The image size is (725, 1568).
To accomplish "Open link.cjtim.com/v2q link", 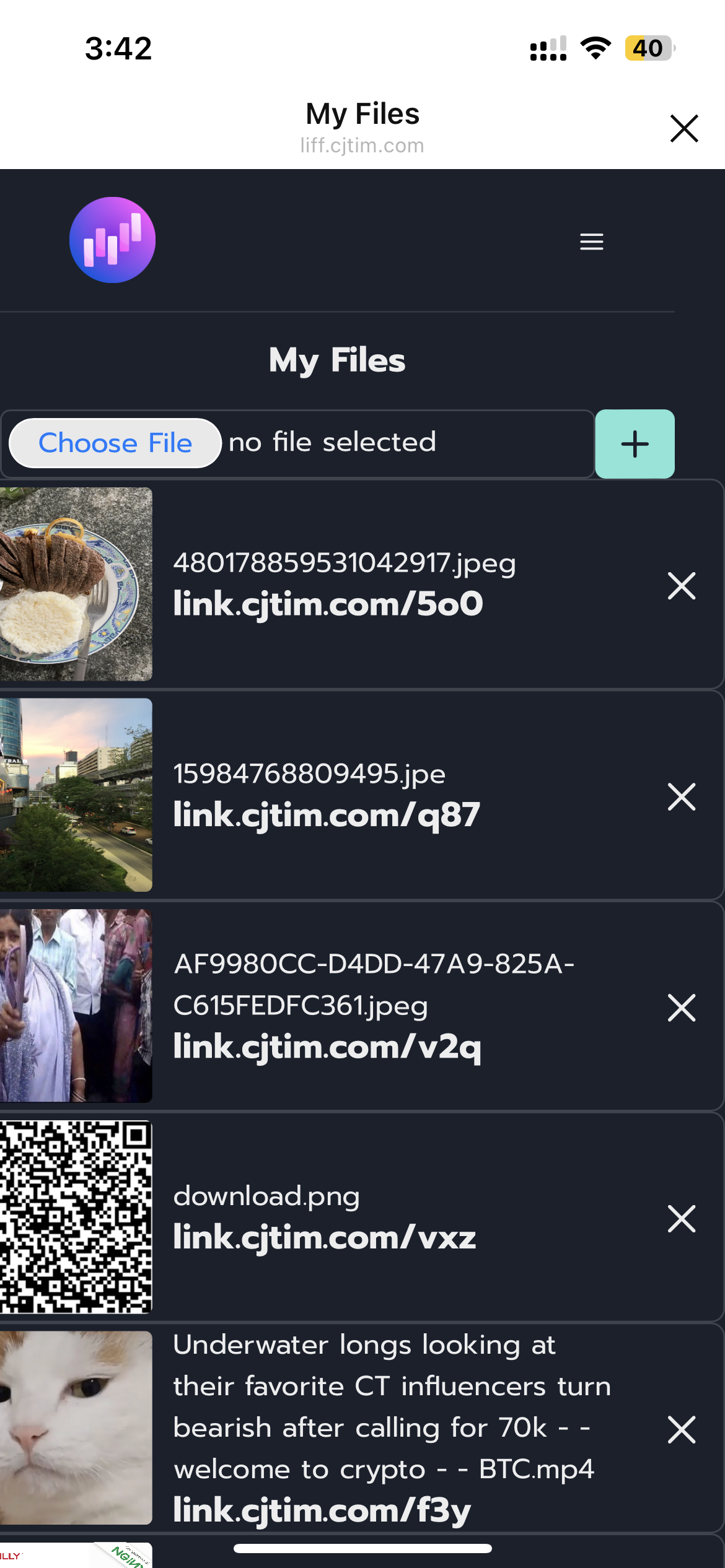I will [x=327, y=1047].
